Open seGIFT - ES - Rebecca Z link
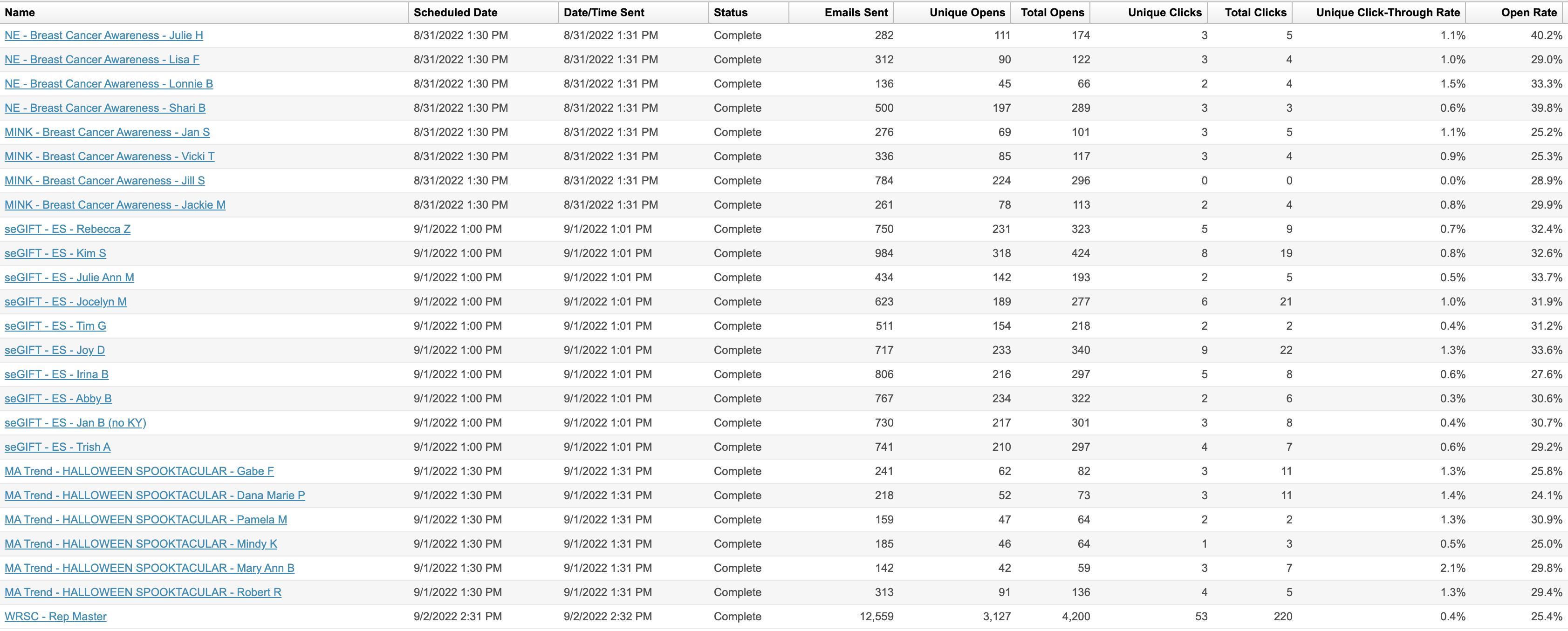This screenshot has height=631, width=1568. (x=68, y=229)
